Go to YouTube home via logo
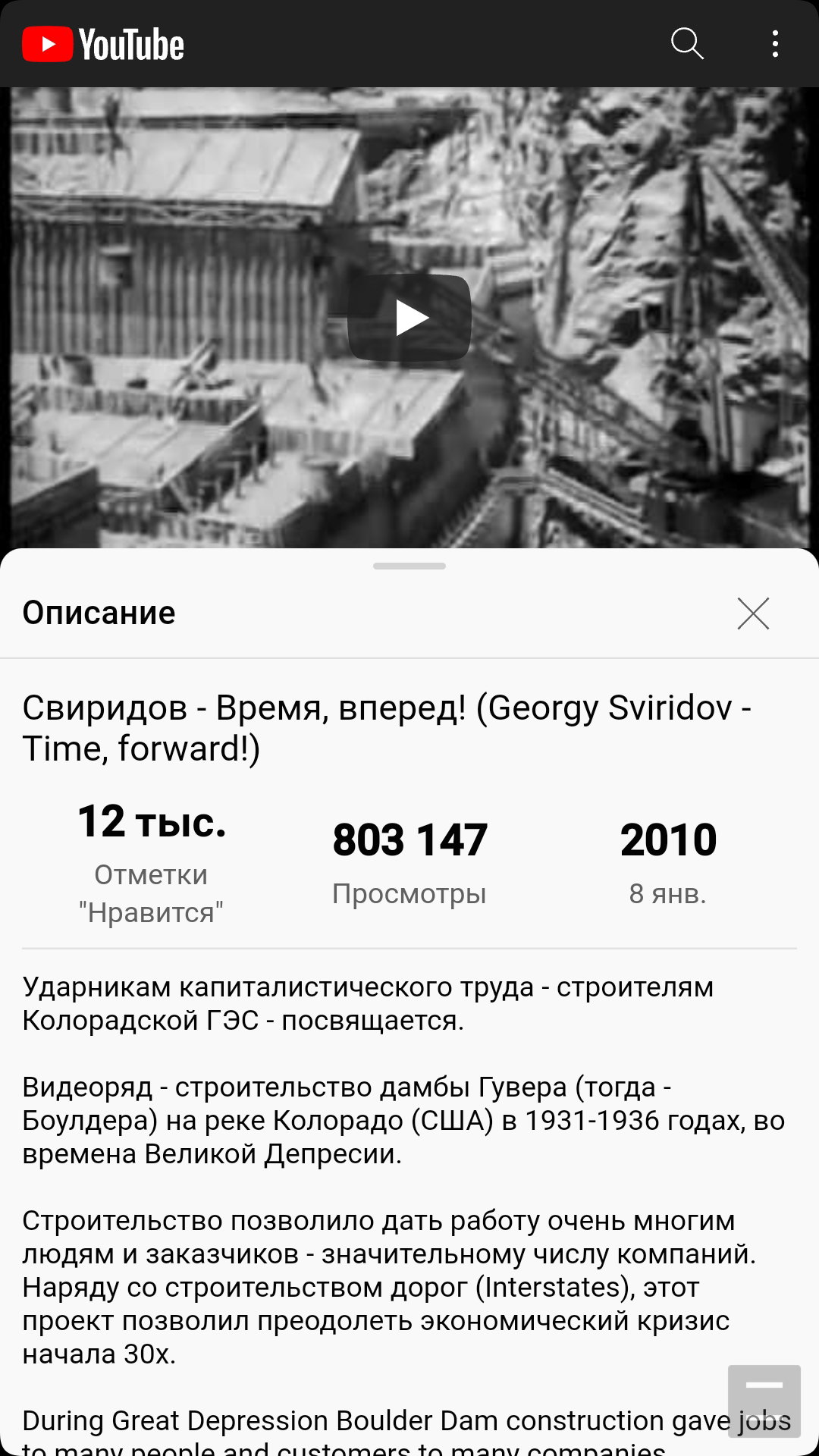Screen dimensions: 819x1456 [103, 44]
